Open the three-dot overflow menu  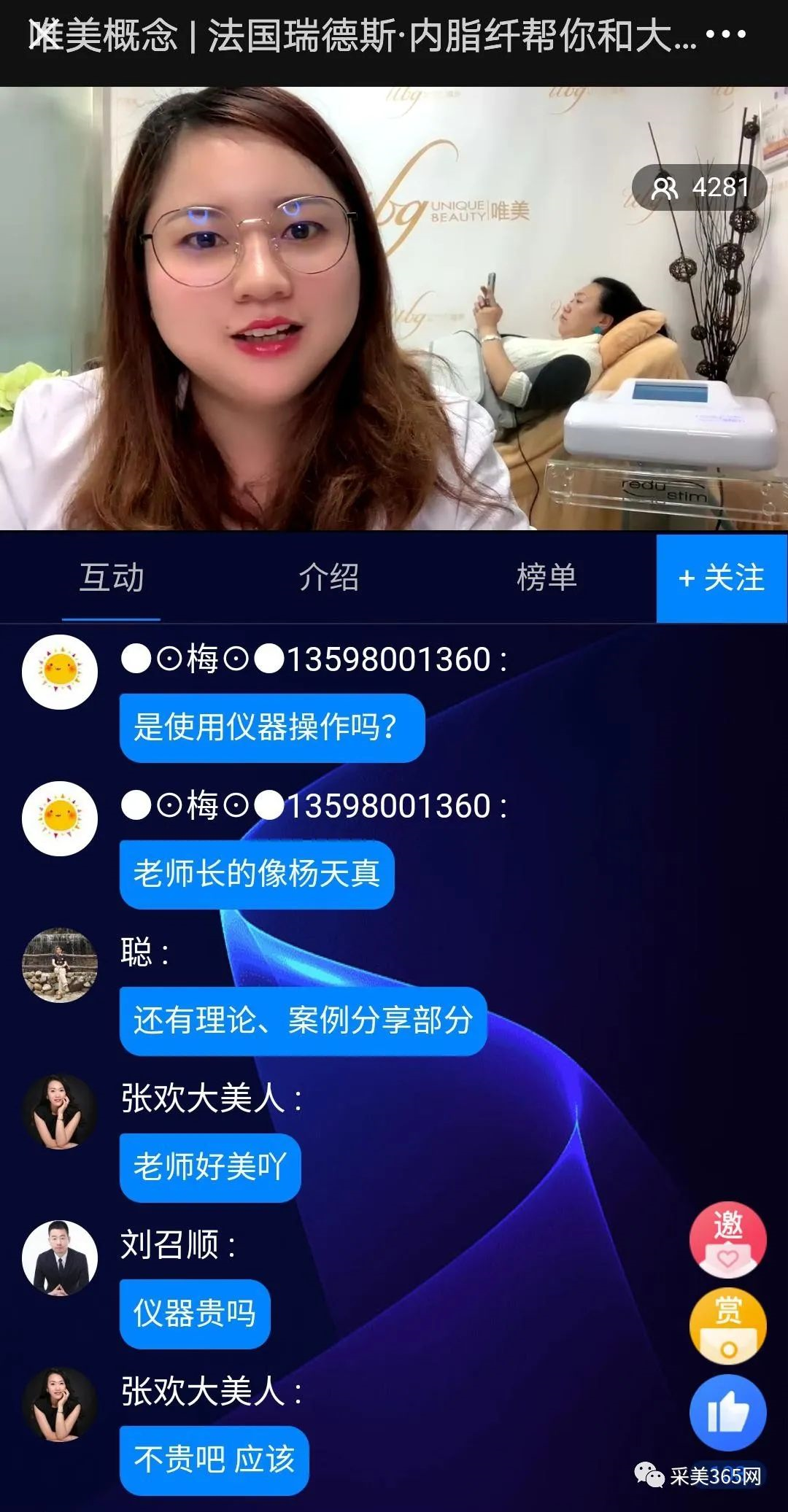(726, 35)
